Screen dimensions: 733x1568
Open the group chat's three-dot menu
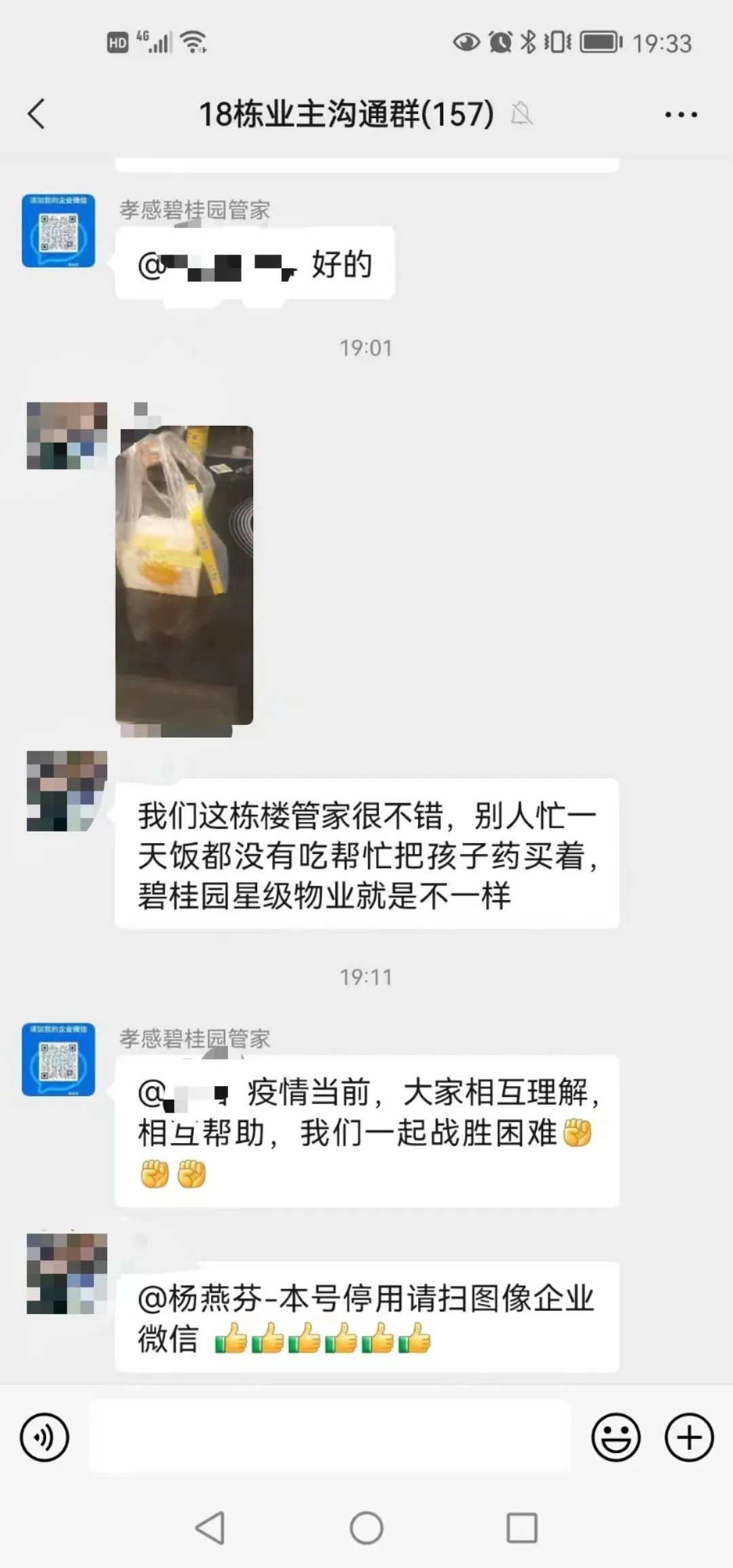pos(681,115)
